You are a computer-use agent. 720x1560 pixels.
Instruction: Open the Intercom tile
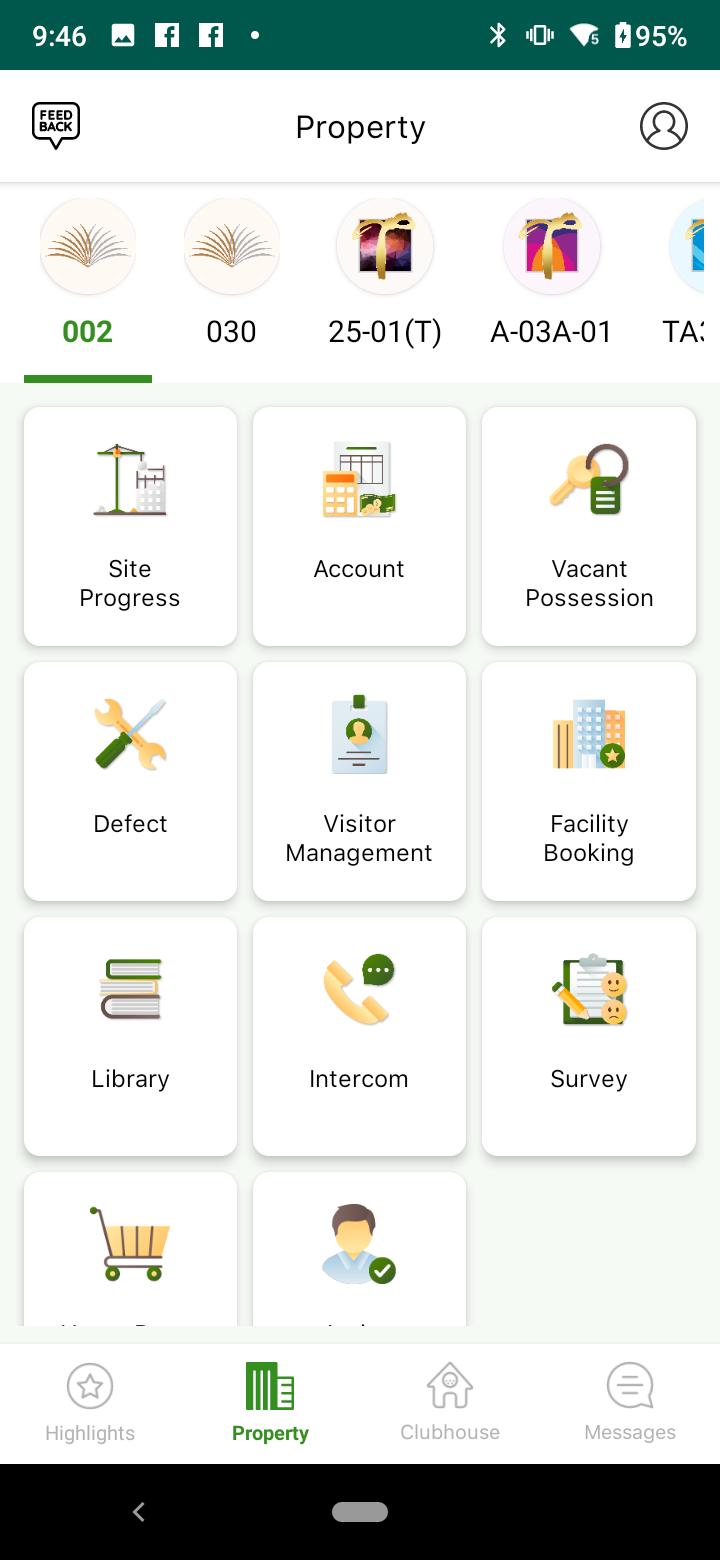[x=359, y=1036]
